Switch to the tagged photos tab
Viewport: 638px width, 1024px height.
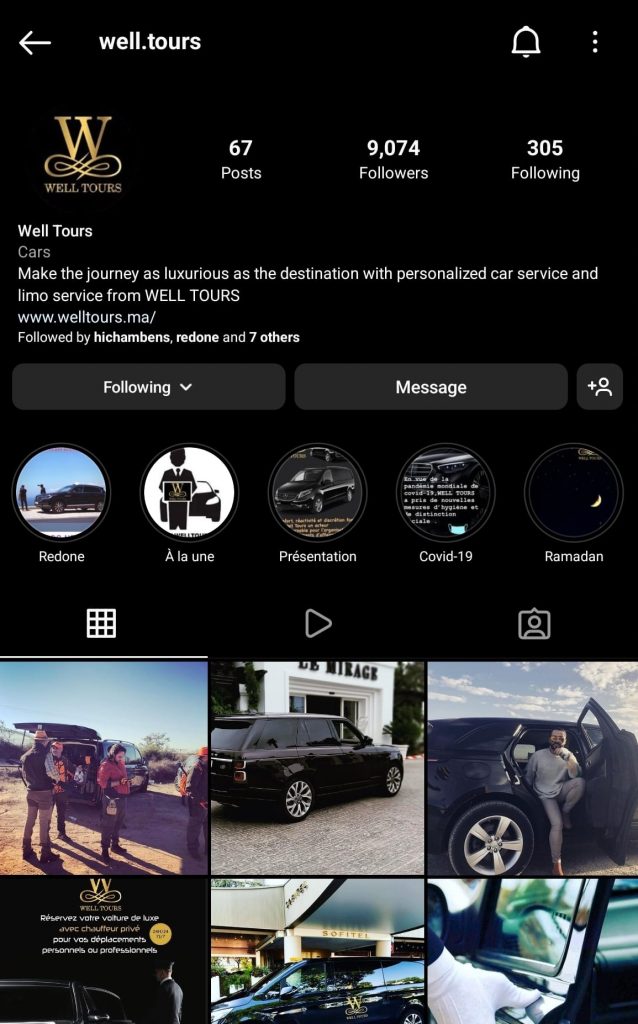534,624
